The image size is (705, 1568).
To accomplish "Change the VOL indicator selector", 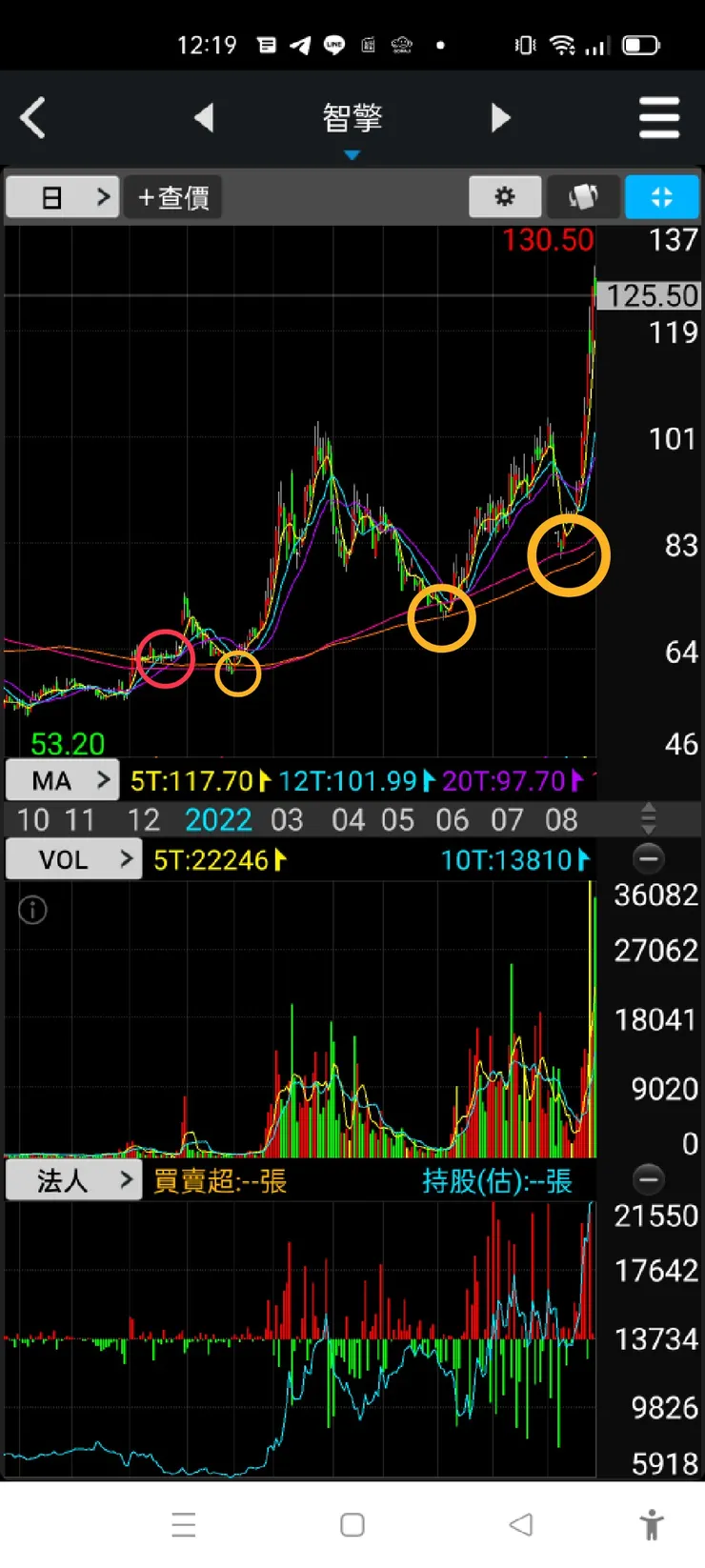I will click(x=74, y=859).
